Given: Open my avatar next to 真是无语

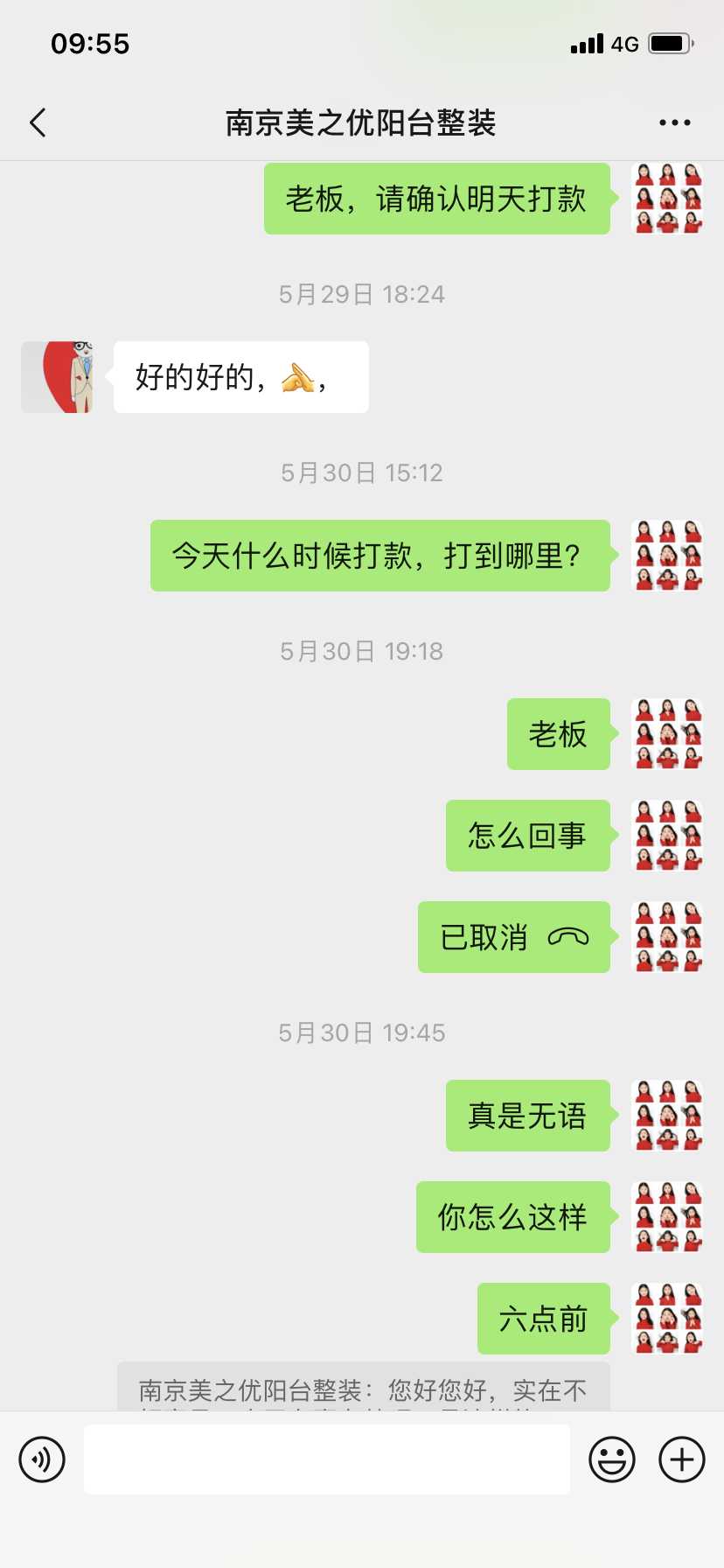Looking at the screenshot, I should point(667,1116).
